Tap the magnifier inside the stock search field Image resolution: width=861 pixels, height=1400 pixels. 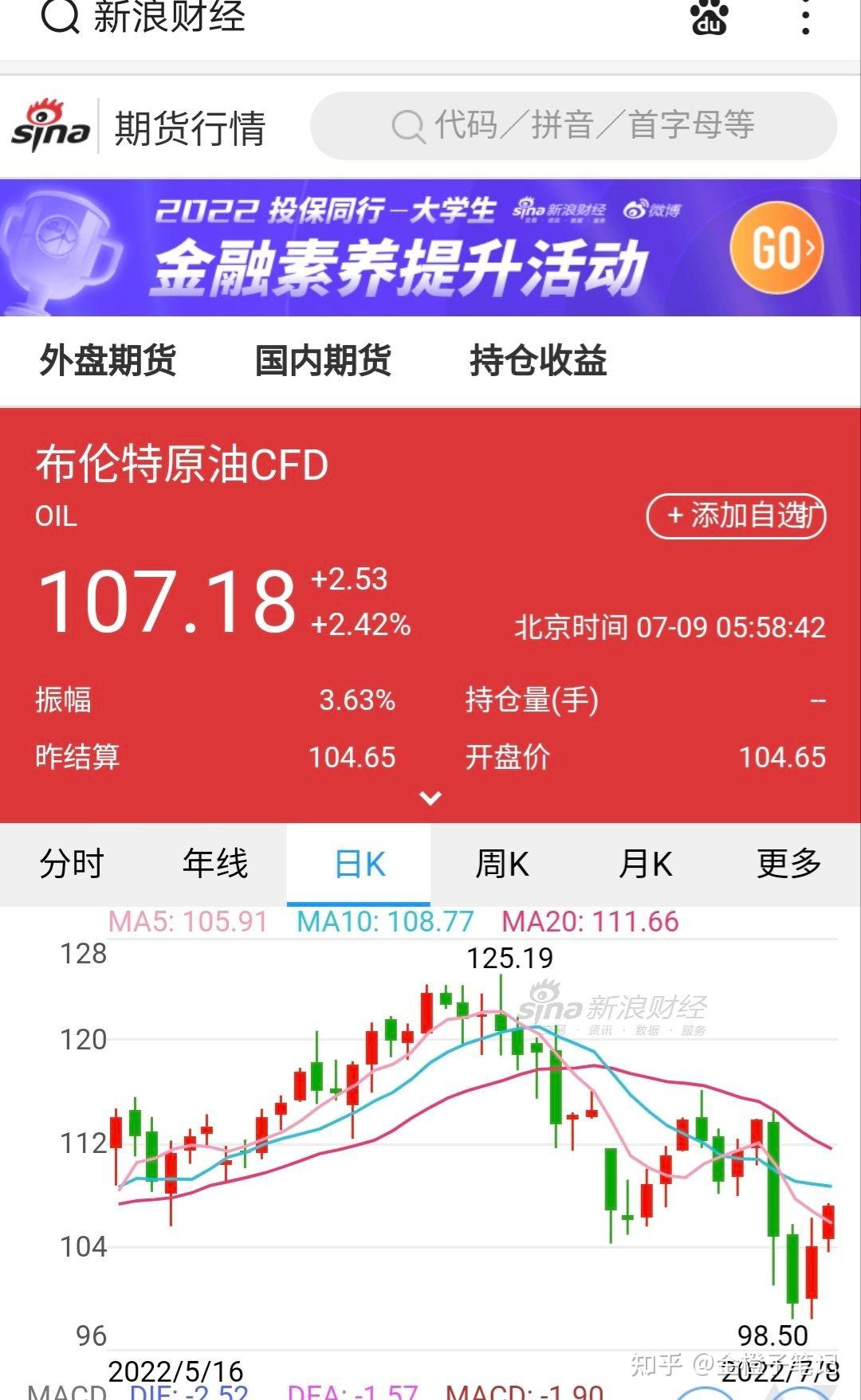pos(408,126)
